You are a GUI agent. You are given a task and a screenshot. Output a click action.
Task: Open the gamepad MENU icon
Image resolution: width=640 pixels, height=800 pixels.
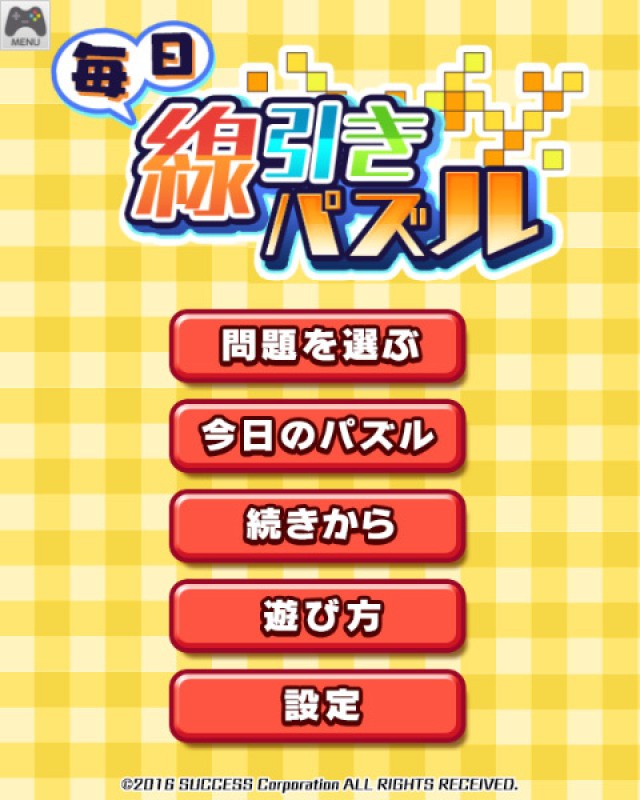[26, 27]
